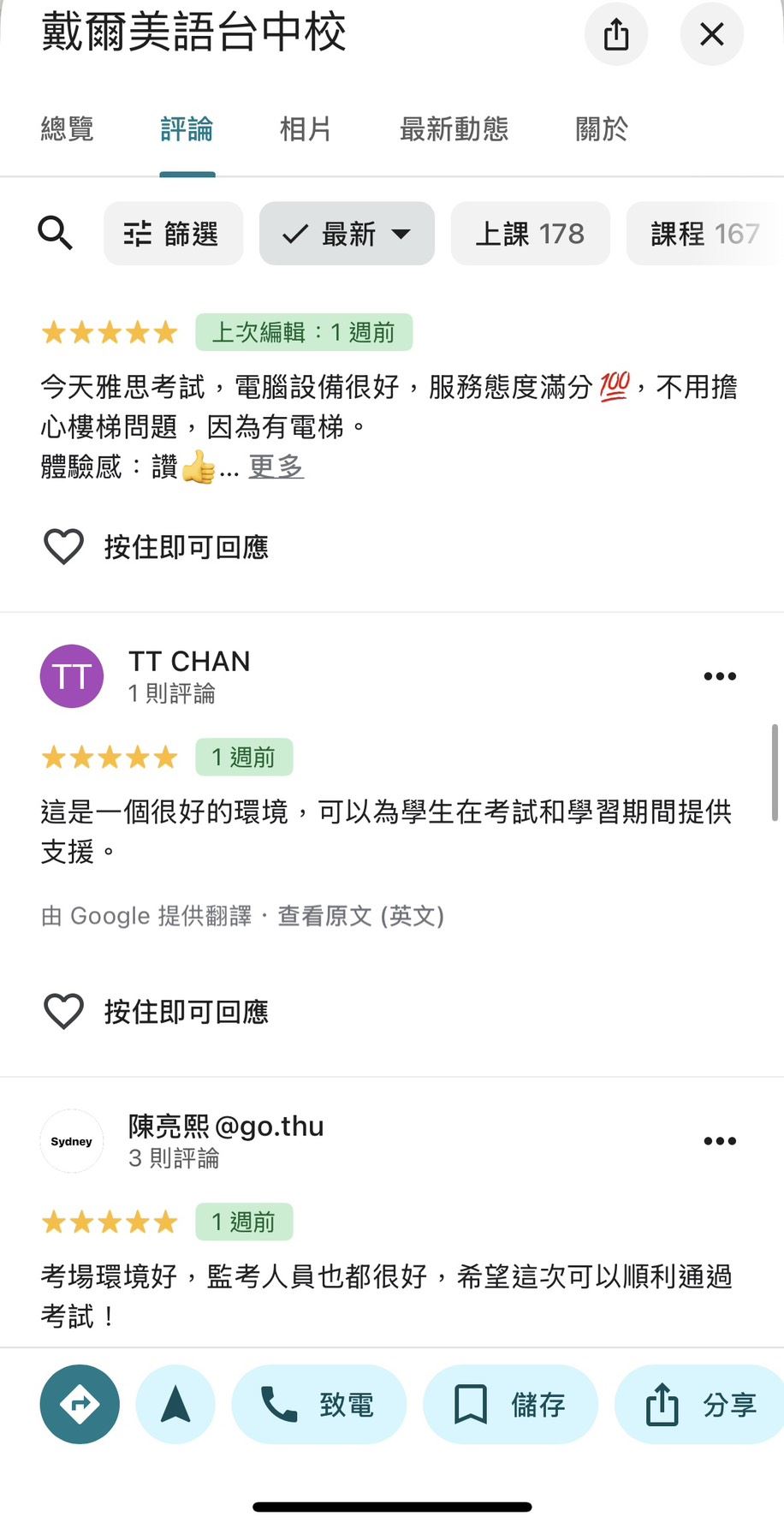Open the 最新動態 tab
The image size is (784, 1528).
[x=454, y=130]
